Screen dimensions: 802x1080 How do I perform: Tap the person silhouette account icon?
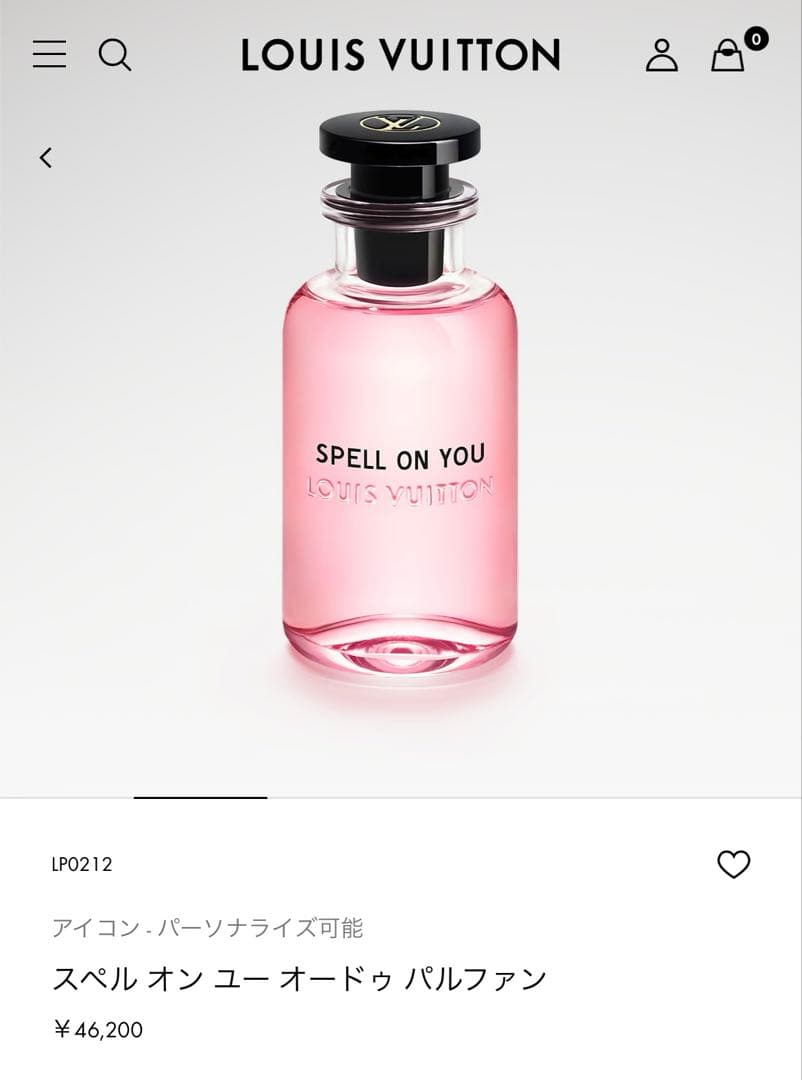(x=661, y=56)
